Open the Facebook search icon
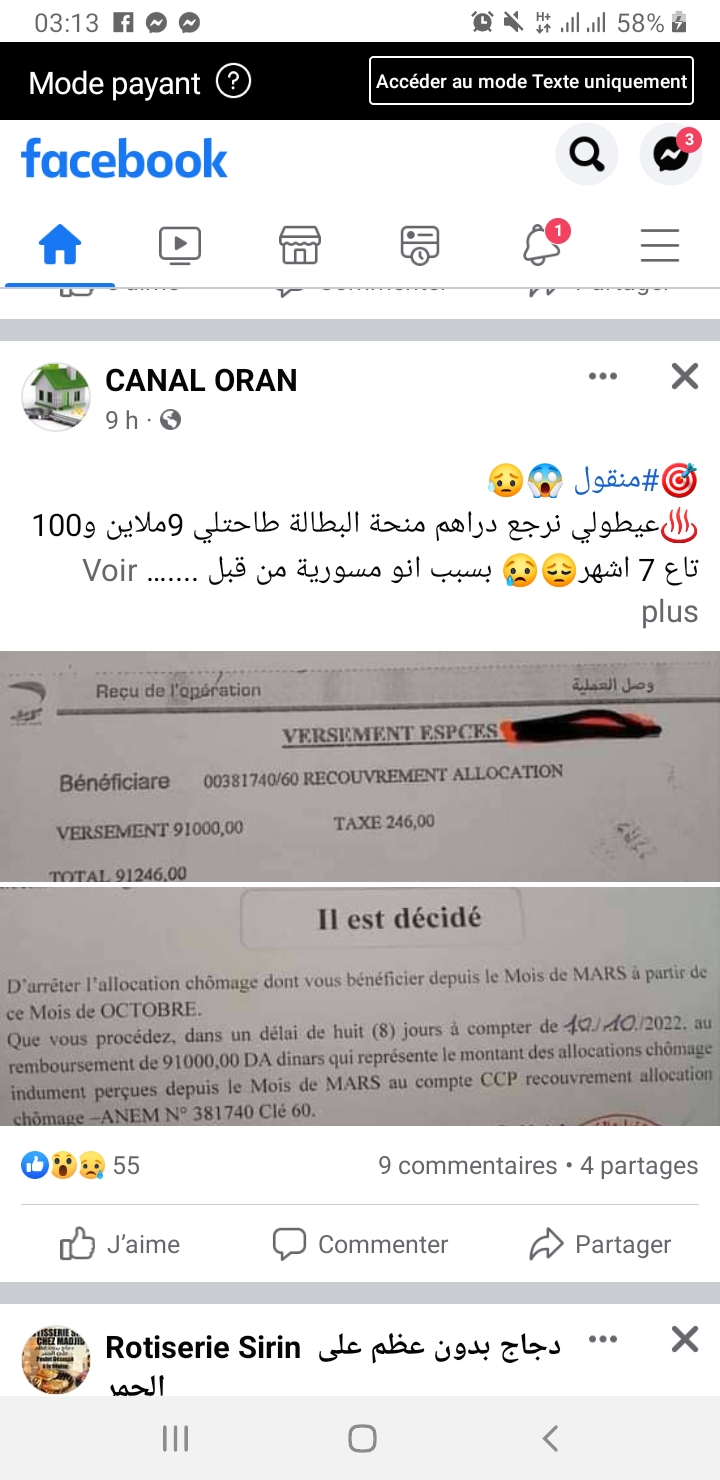This screenshot has width=720, height=1480. point(587,155)
